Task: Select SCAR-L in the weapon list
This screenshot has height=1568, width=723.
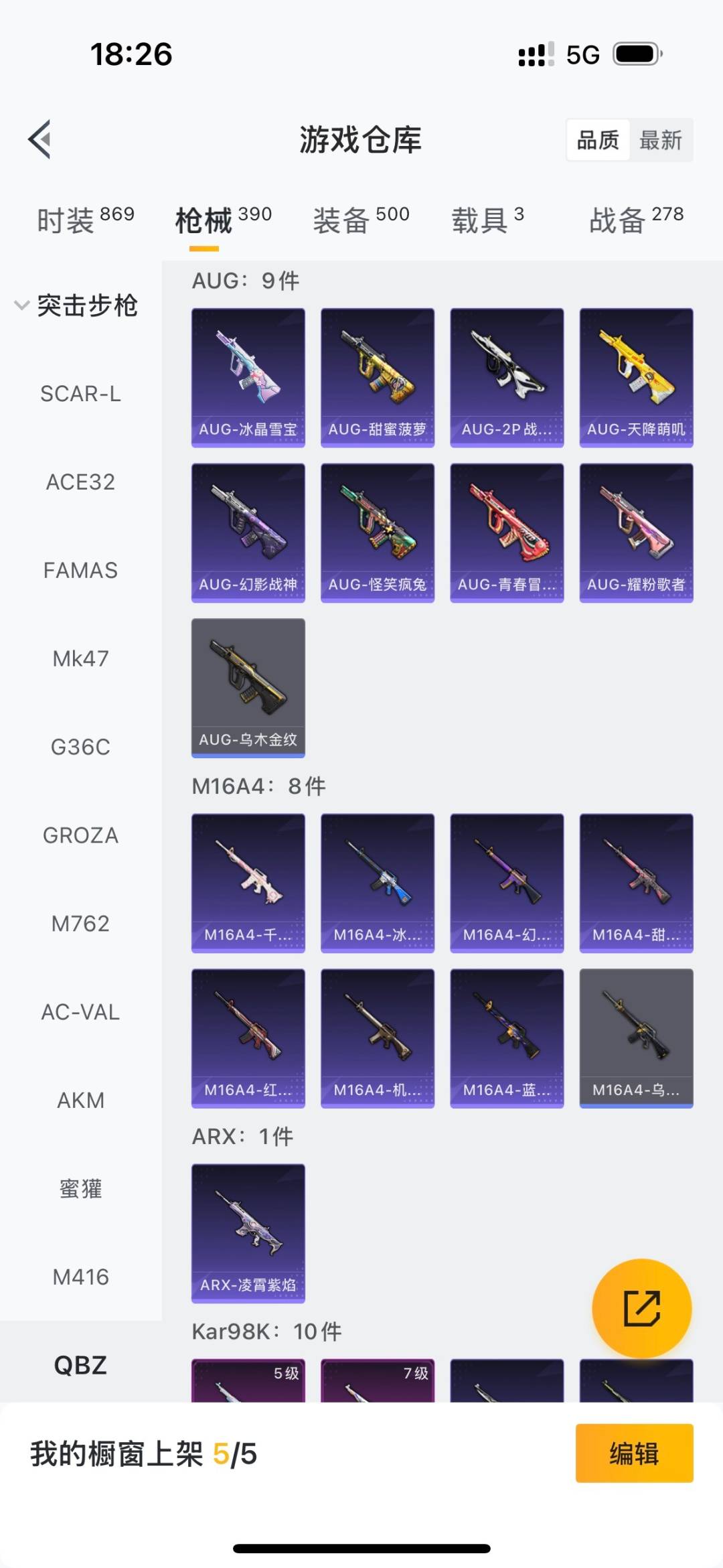Action: tap(80, 394)
